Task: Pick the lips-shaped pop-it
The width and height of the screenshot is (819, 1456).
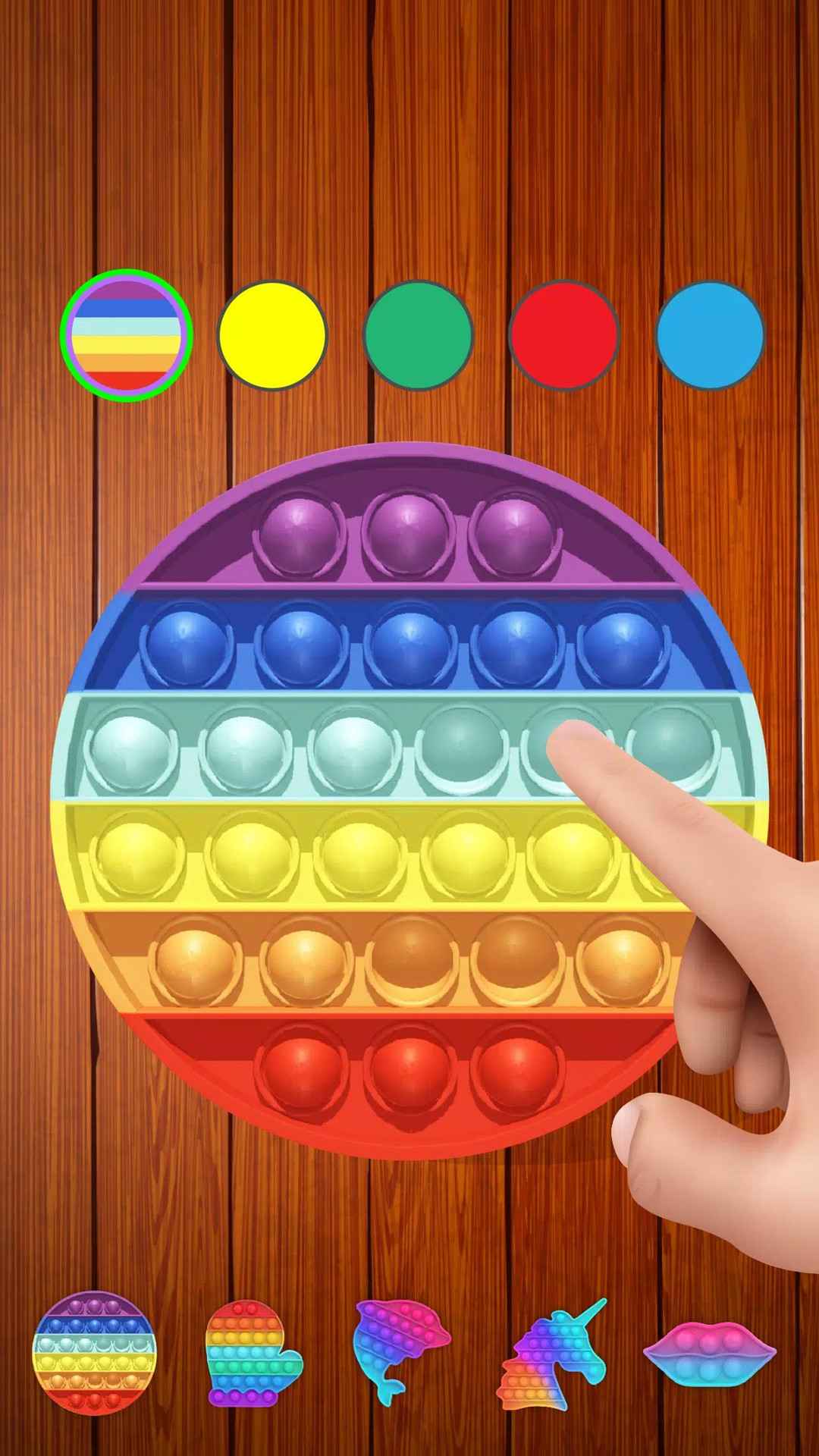Action: point(710,1352)
